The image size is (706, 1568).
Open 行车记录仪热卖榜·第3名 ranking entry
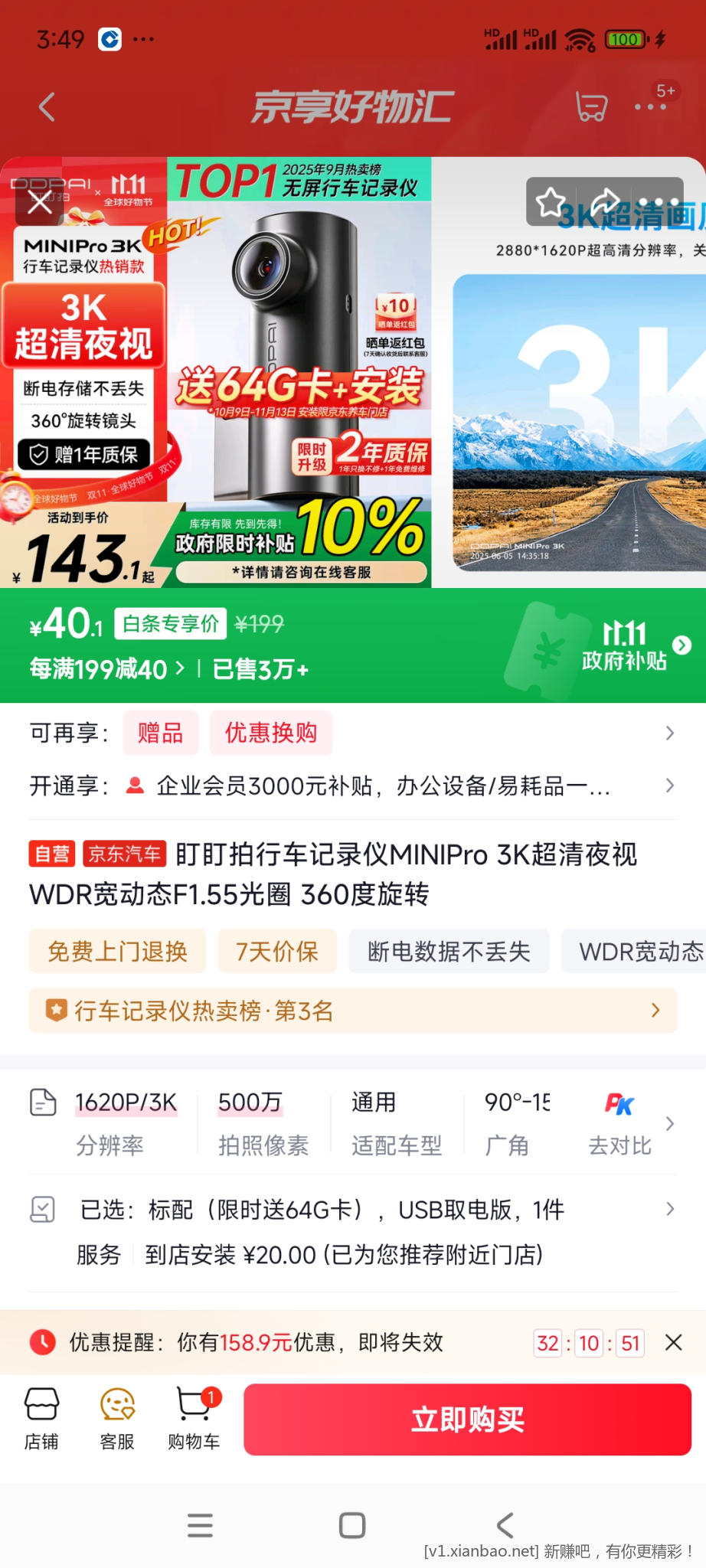pos(352,1011)
